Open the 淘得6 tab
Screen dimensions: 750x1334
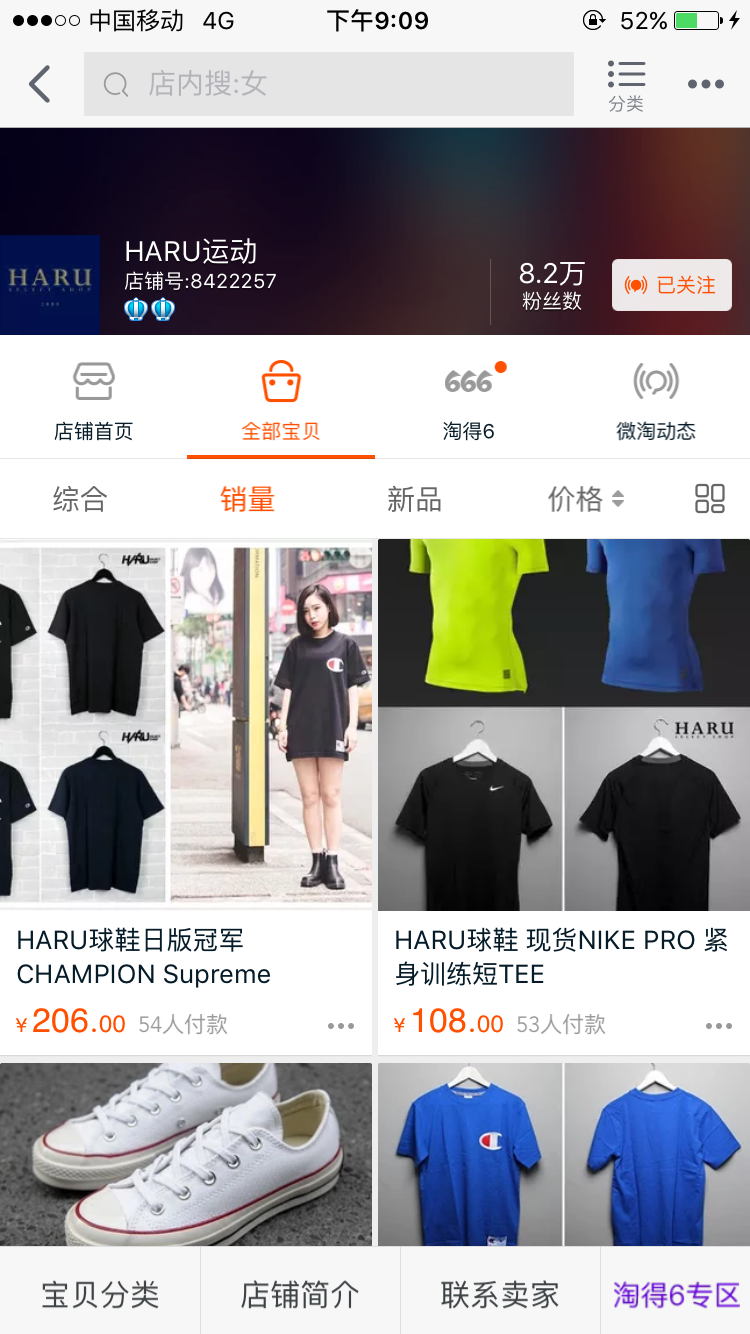[x=469, y=401]
